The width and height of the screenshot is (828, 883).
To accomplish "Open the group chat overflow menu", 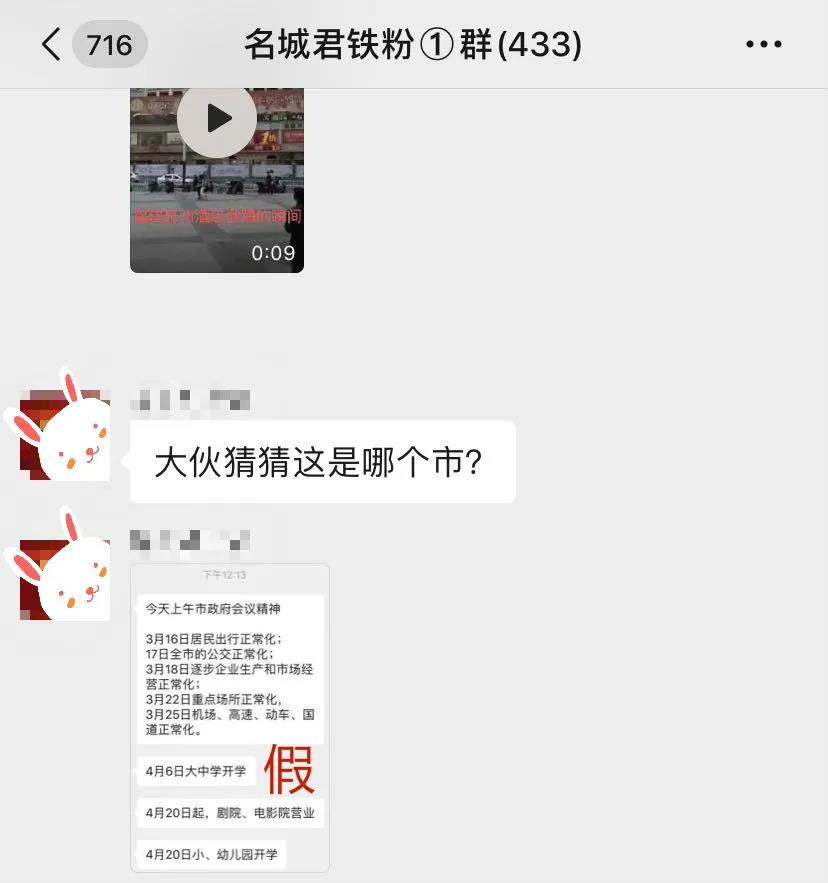I will (x=764, y=44).
